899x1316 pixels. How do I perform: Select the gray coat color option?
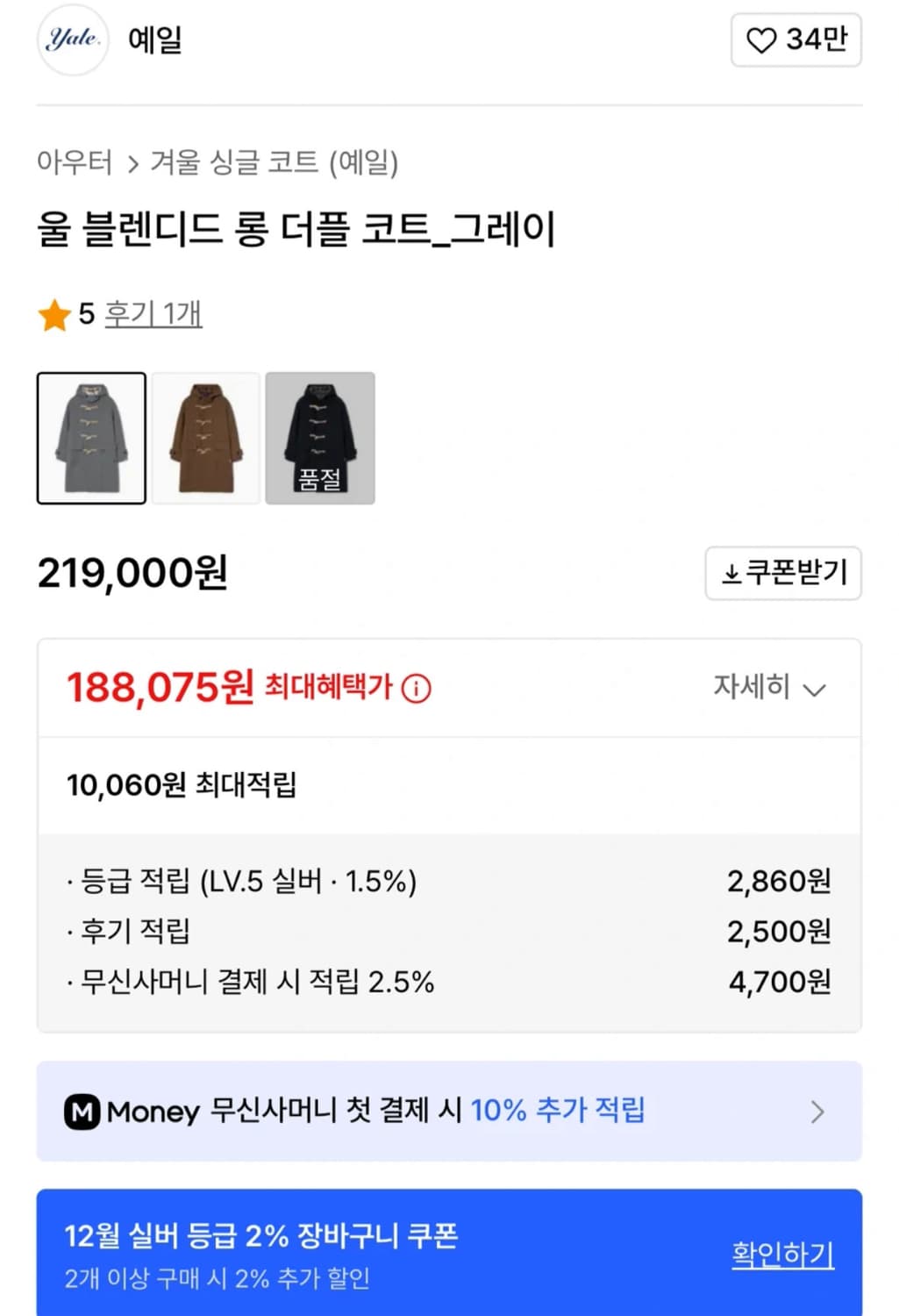pos(91,439)
